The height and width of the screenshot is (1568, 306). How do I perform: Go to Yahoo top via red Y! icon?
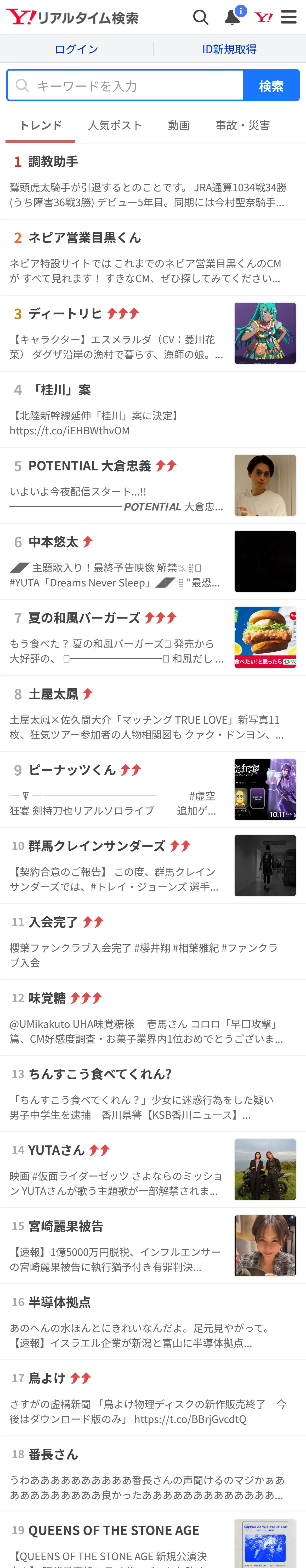click(x=263, y=17)
